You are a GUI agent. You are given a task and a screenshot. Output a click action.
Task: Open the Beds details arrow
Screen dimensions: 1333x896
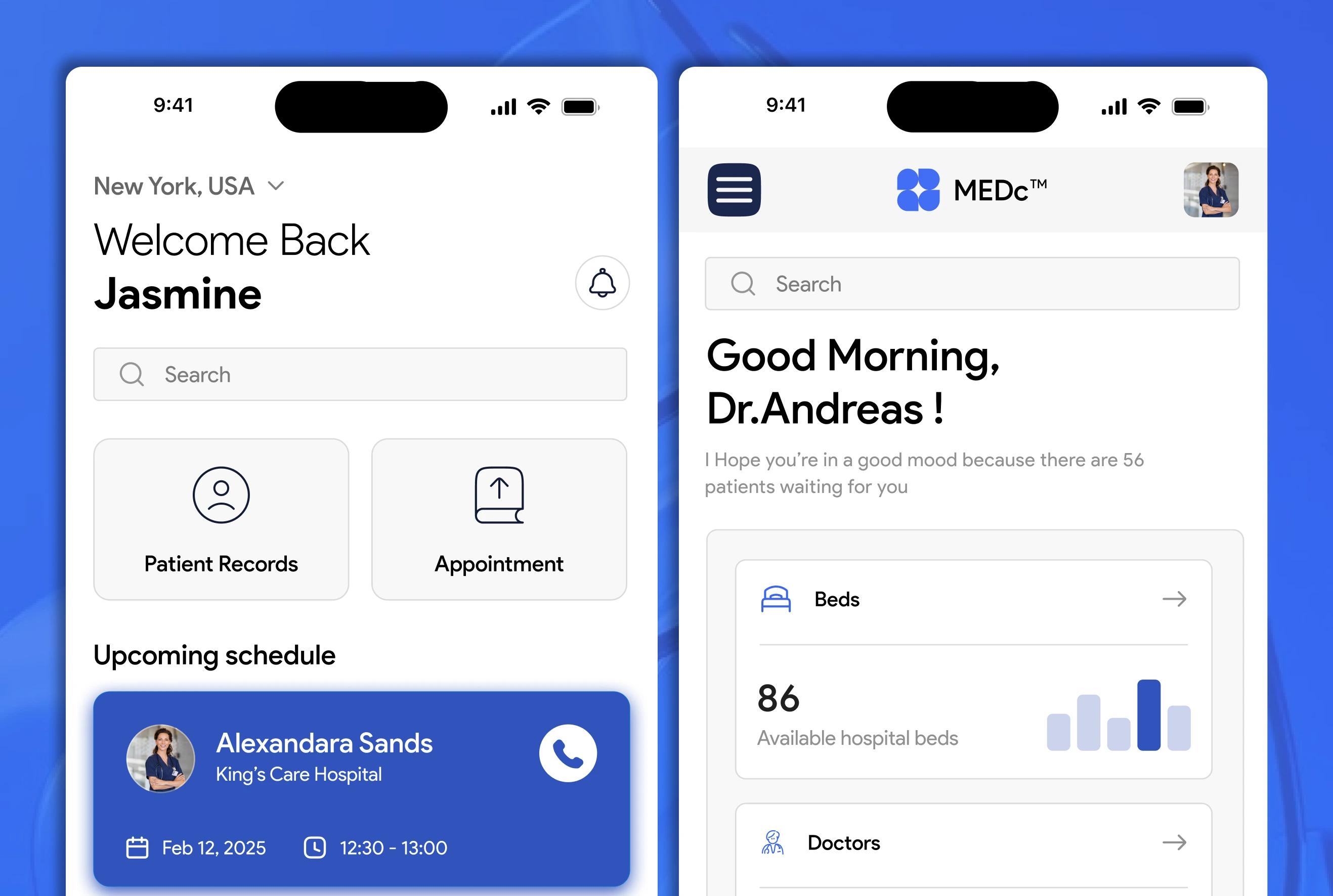tap(1174, 599)
